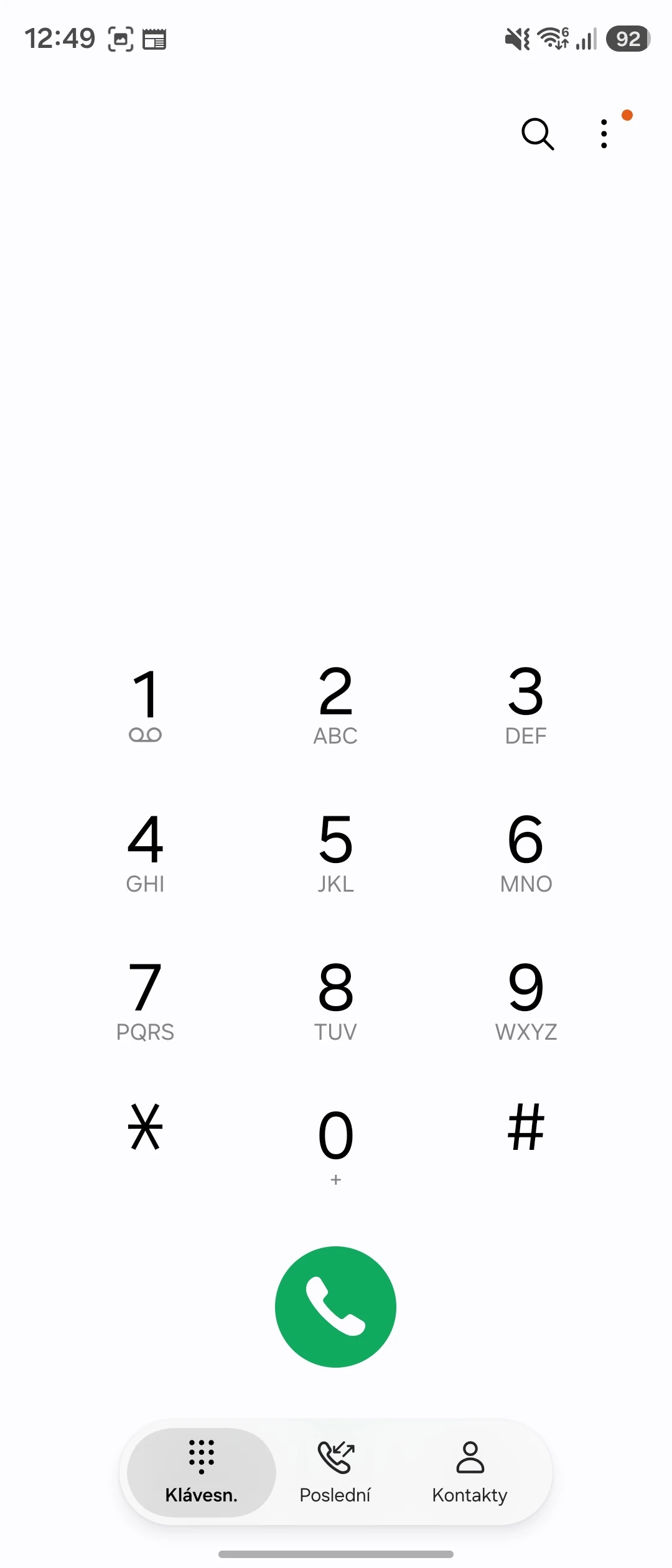Enter the hash pound key

(526, 1127)
